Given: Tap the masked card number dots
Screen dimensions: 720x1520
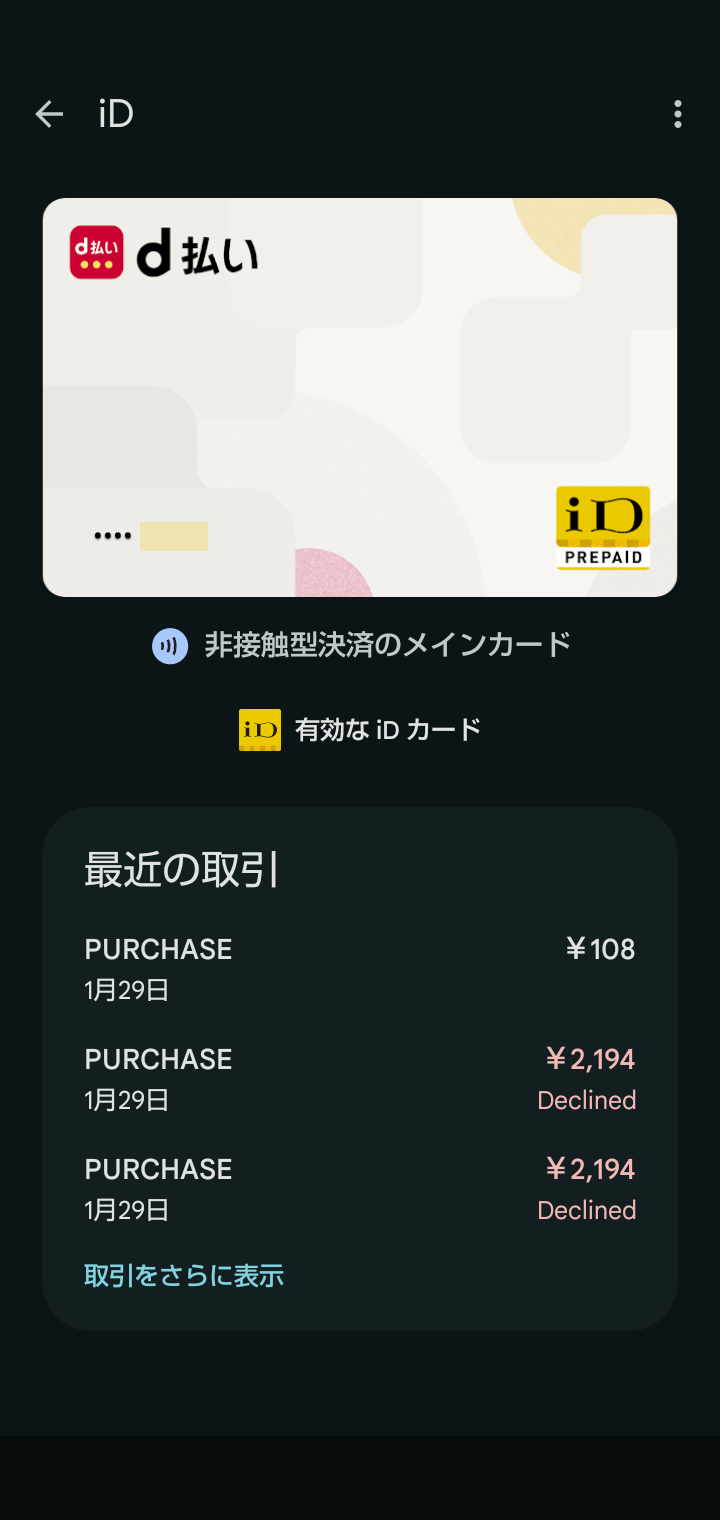Looking at the screenshot, I should (112, 535).
